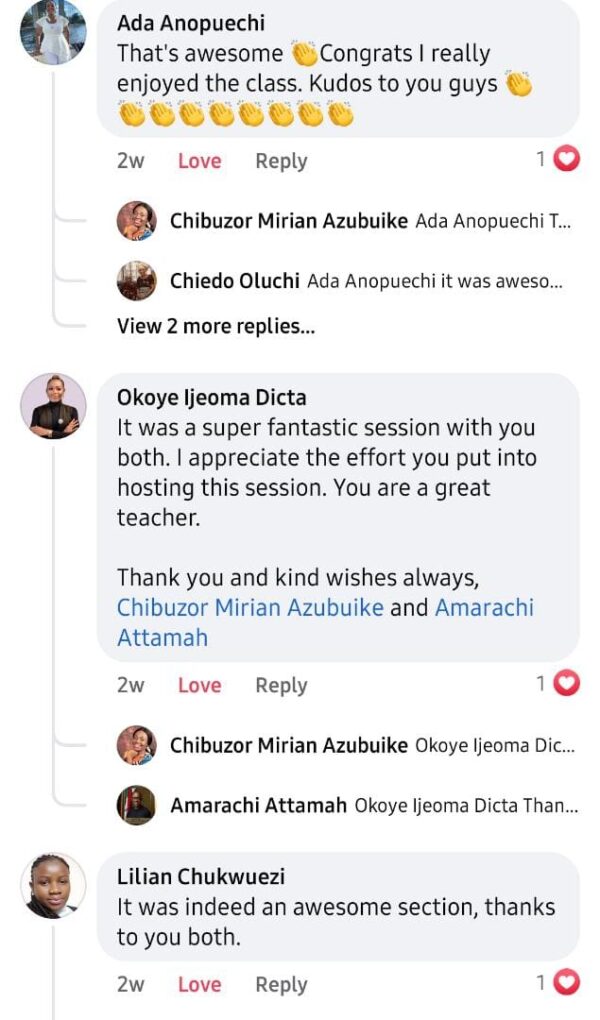The width and height of the screenshot is (600, 1020).
Task: Open Chiedo Oluchi's reply
Action: click(340, 281)
